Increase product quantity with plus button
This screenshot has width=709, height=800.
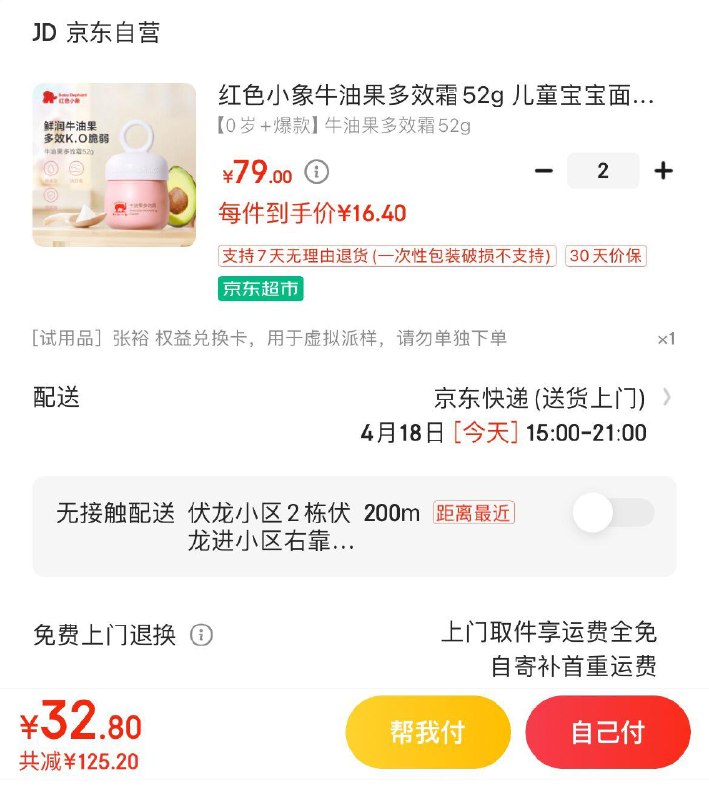663,171
